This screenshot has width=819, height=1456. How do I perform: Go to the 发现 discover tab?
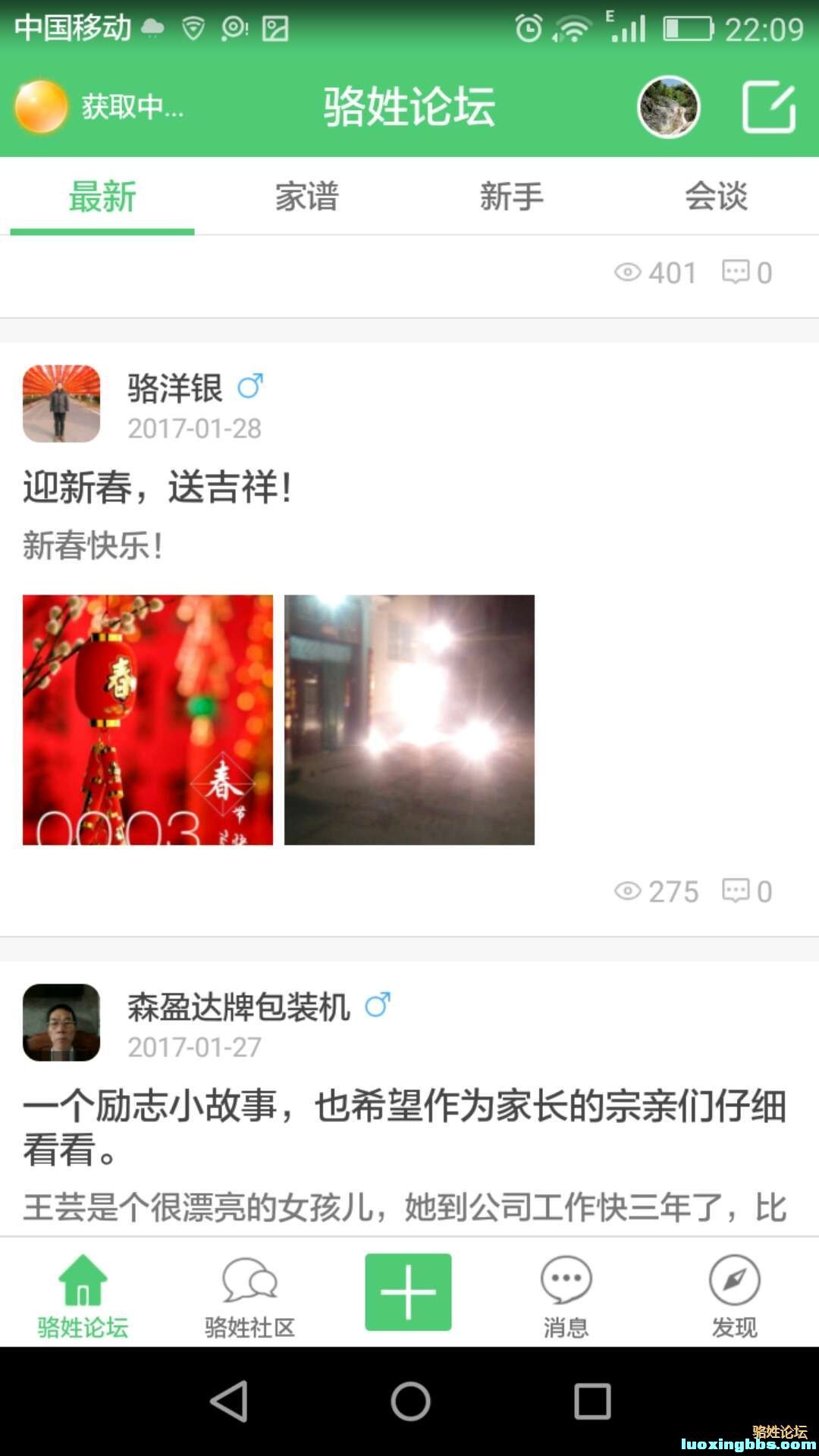click(733, 1295)
